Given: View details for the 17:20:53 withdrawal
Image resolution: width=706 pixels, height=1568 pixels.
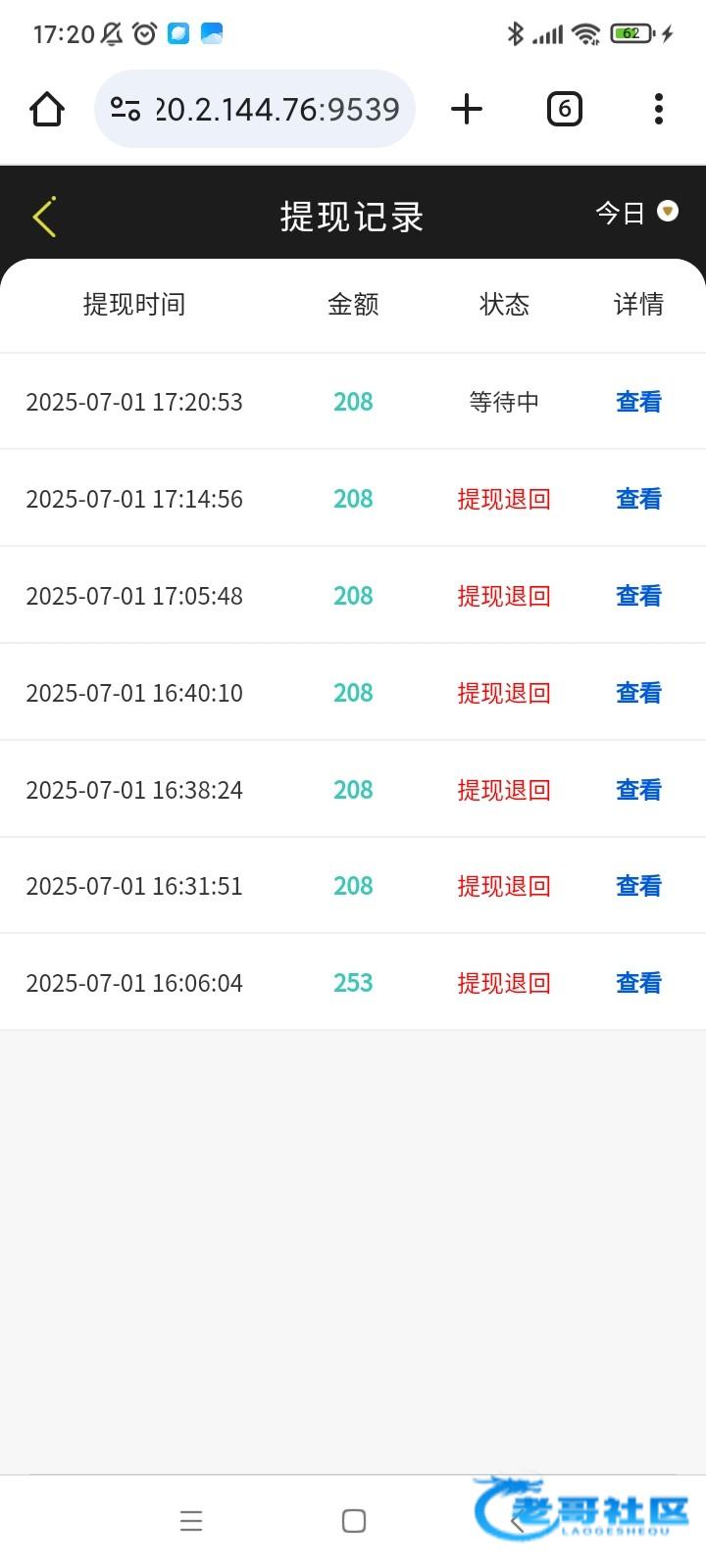Looking at the screenshot, I should (x=638, y=402).
